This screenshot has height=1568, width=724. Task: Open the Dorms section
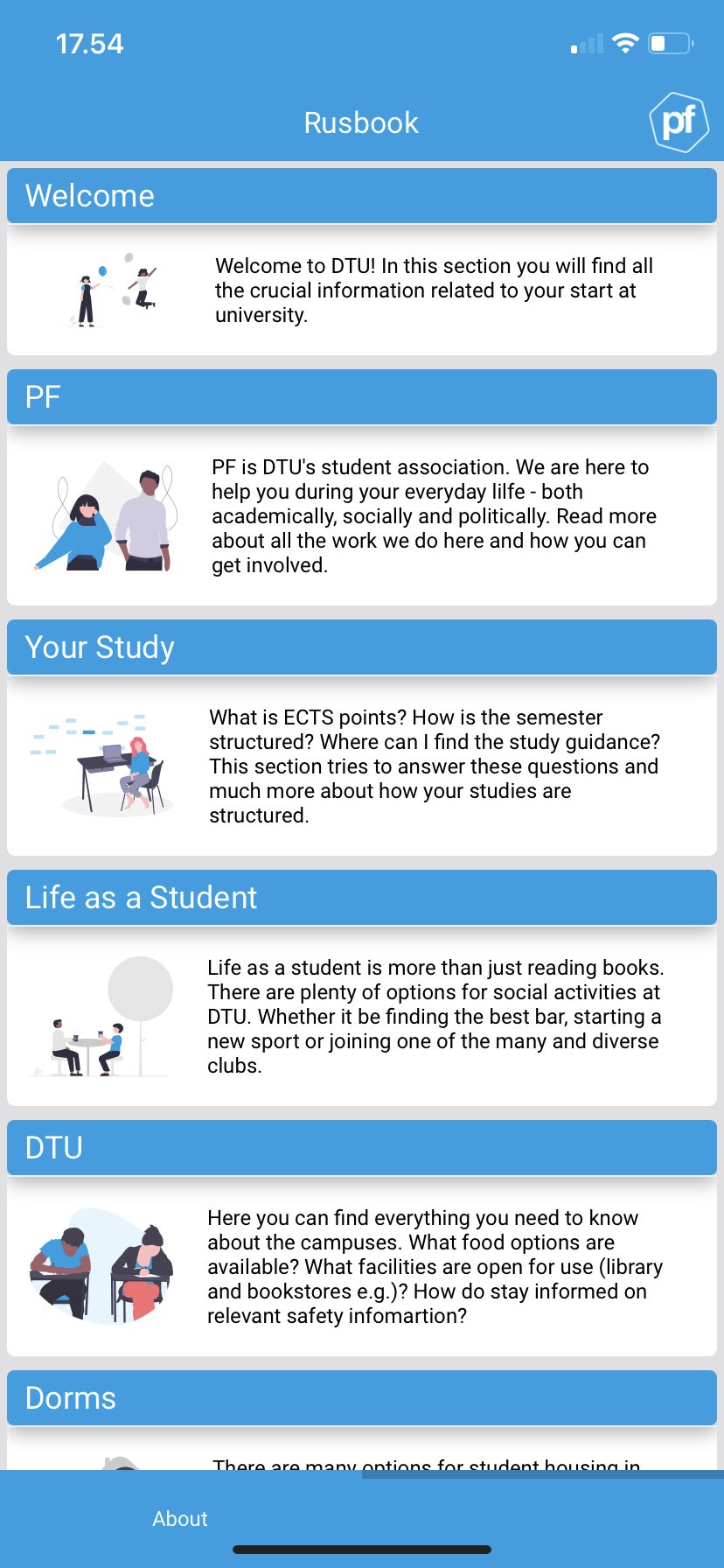point(362,1420)
